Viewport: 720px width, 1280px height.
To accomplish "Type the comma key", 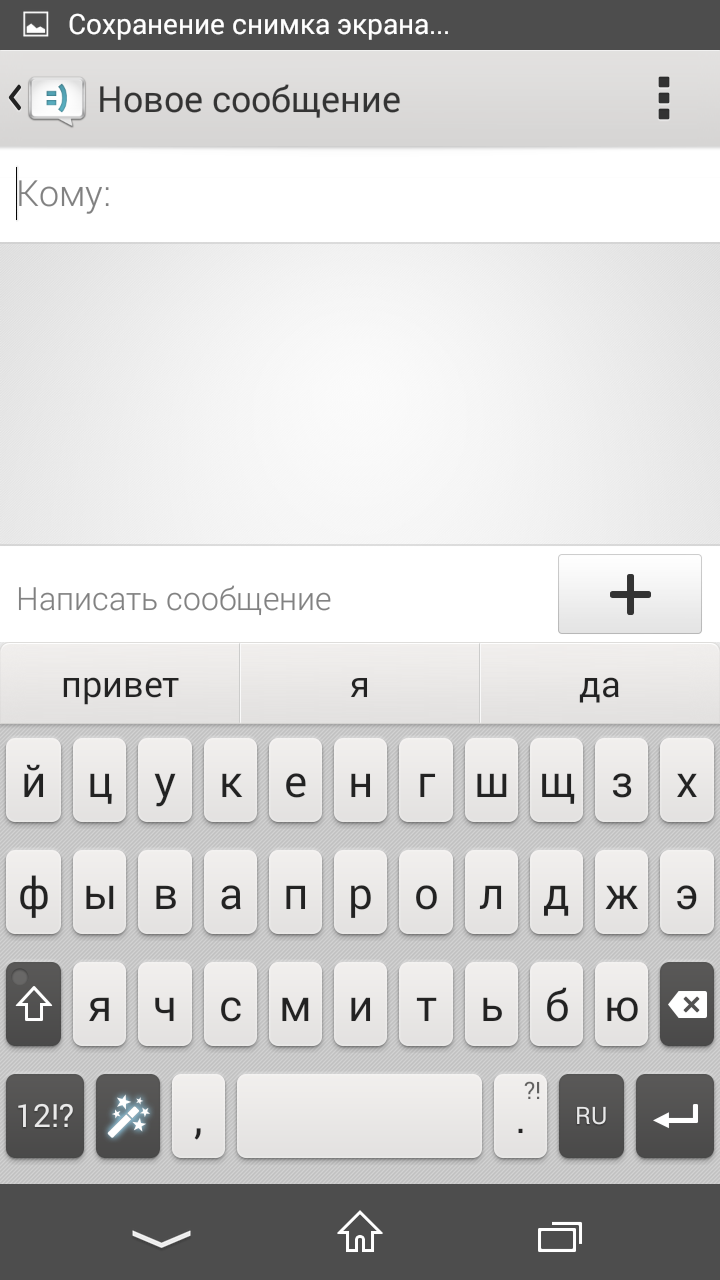I will 198,1116.
